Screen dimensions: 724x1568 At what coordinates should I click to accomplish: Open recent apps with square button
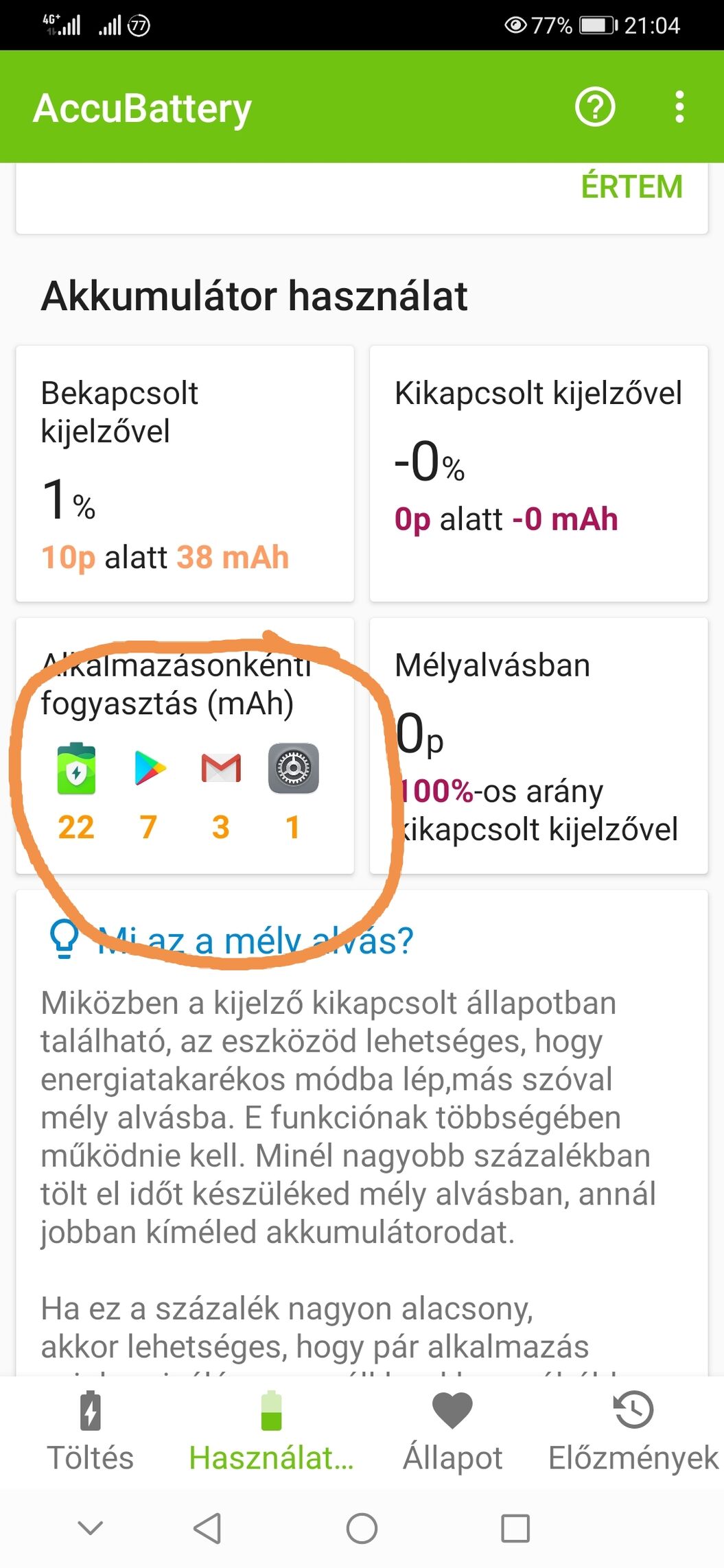pos(515,1528)
